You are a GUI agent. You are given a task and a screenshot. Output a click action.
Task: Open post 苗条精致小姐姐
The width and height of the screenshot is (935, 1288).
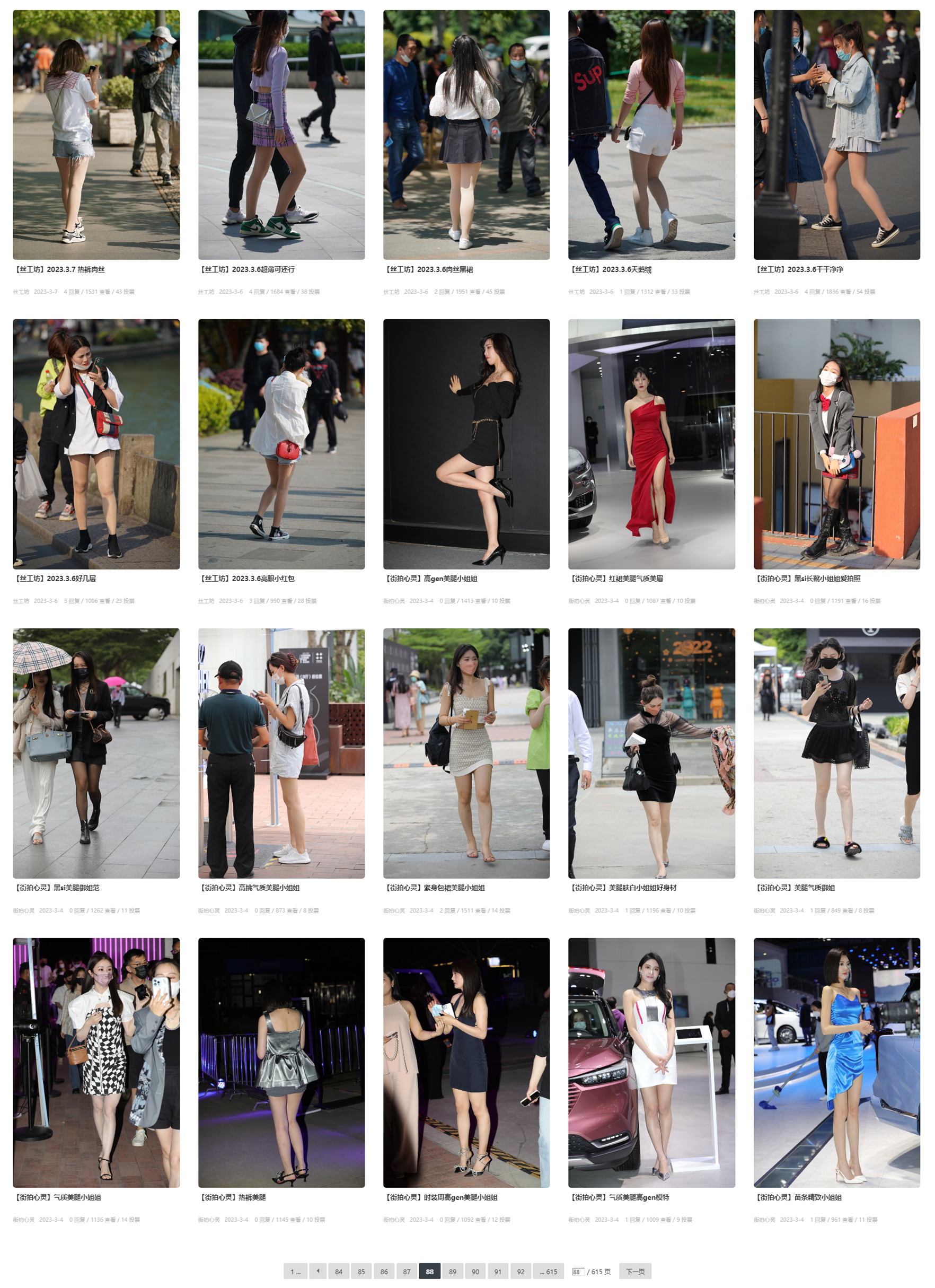[x=799, y=1197]
